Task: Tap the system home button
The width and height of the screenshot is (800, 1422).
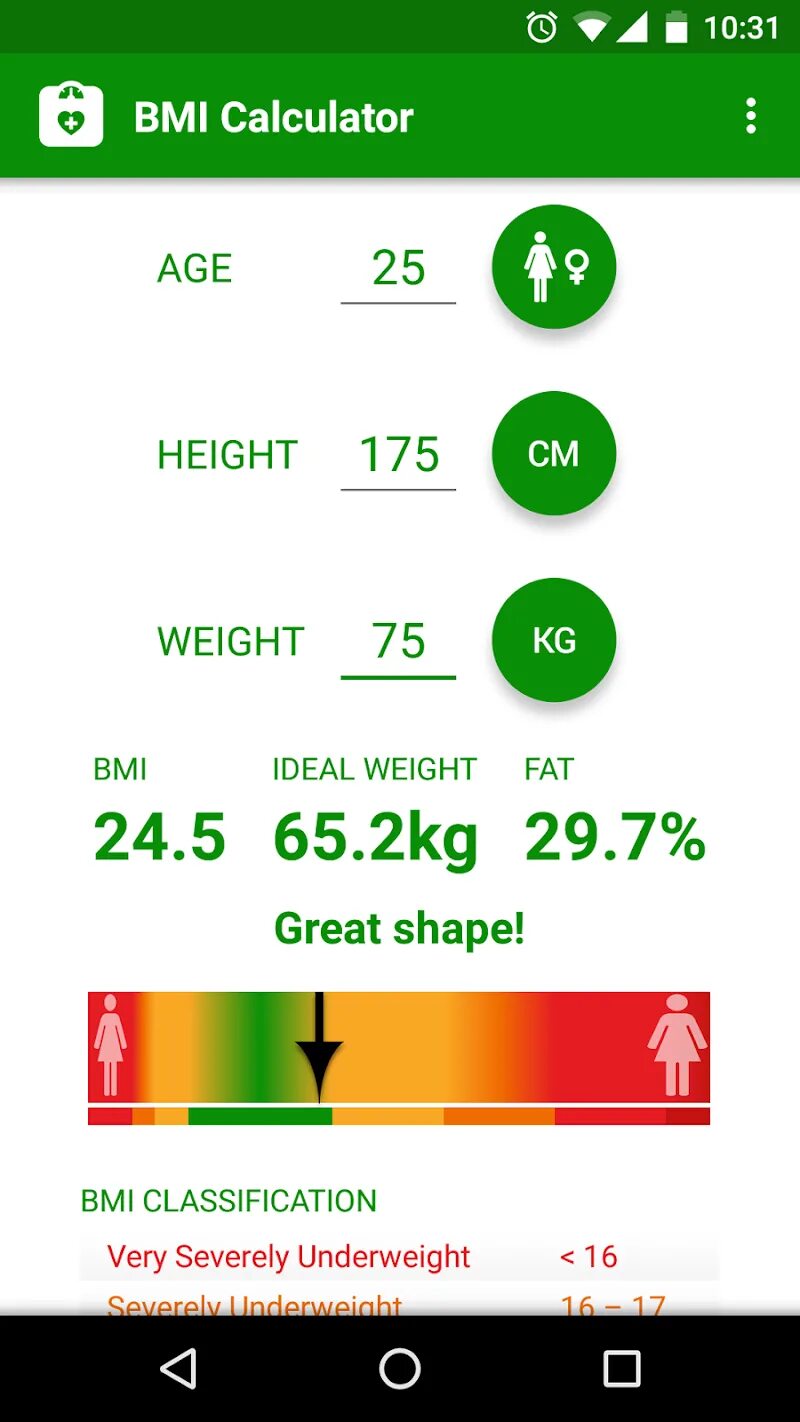Action: (x=400, y=1368)
